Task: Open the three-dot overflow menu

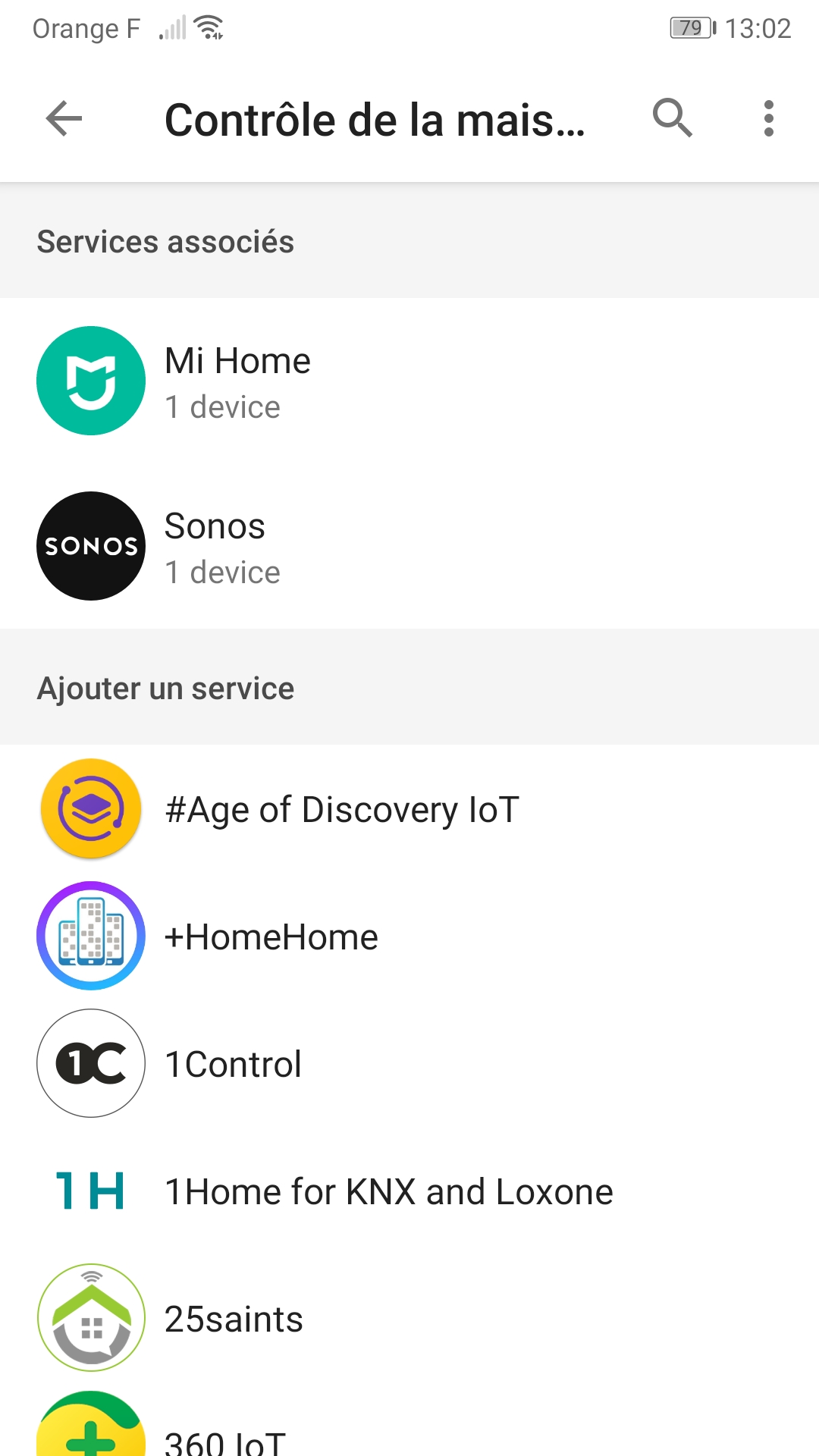Action: click(x=769, y=118)
